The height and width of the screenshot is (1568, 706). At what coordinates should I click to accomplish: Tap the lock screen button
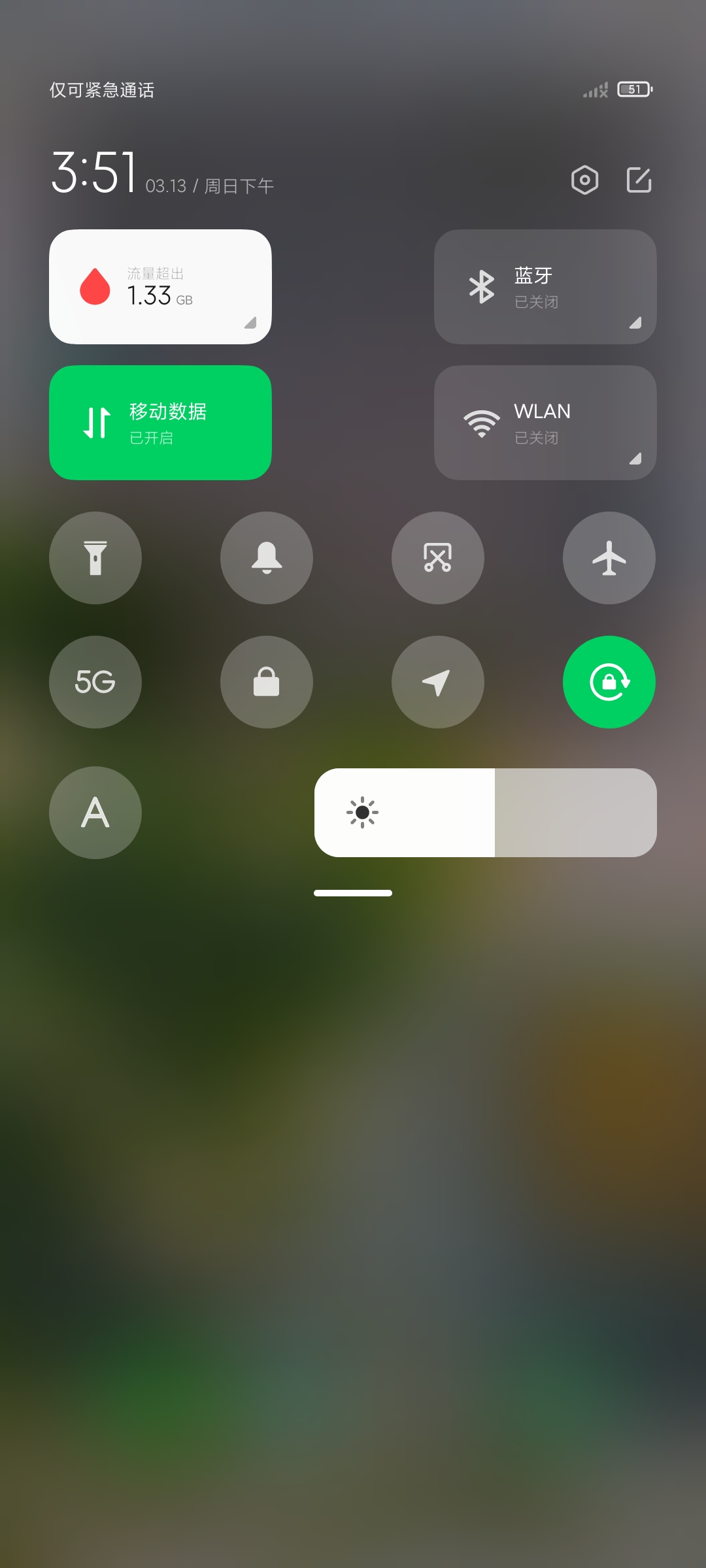click(267, 682)
